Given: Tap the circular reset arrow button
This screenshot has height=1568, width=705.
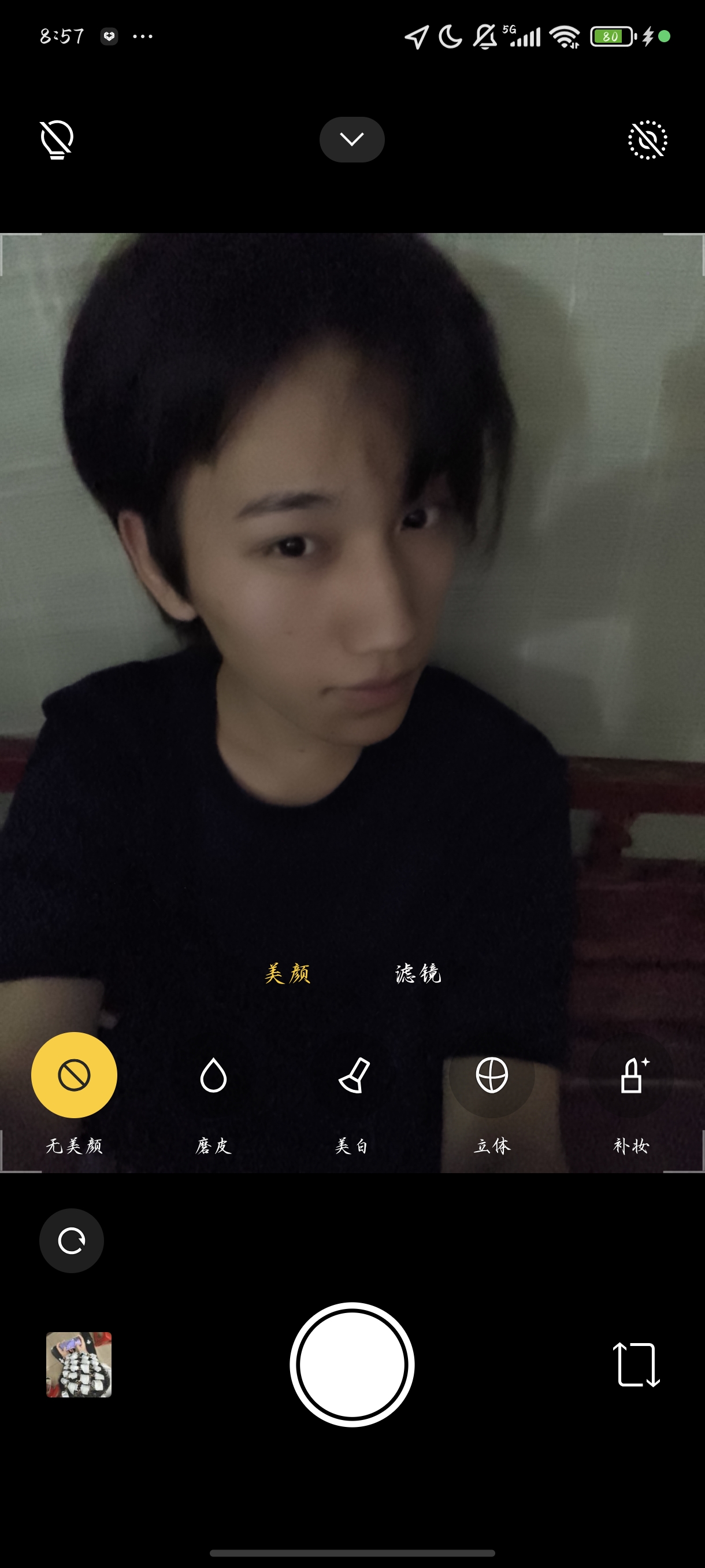Looking at the screenshot, I should pyautogui.click(x=72, y=1240).
